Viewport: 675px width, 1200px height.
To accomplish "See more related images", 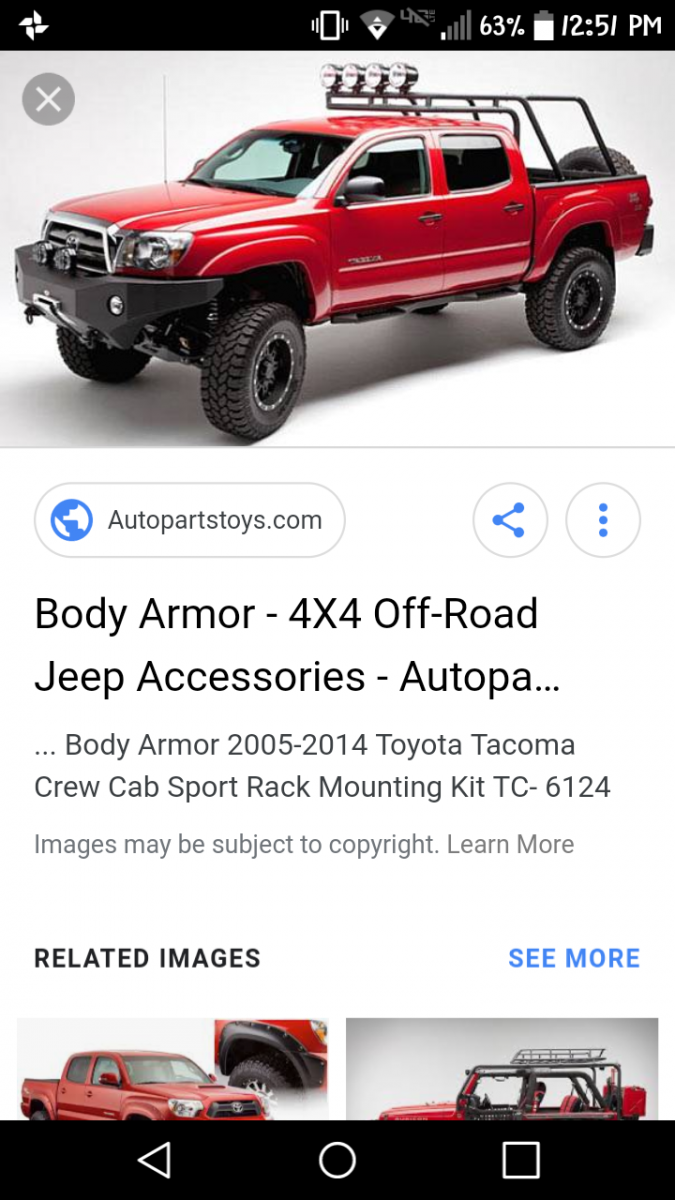I will [x=573, y=958].
